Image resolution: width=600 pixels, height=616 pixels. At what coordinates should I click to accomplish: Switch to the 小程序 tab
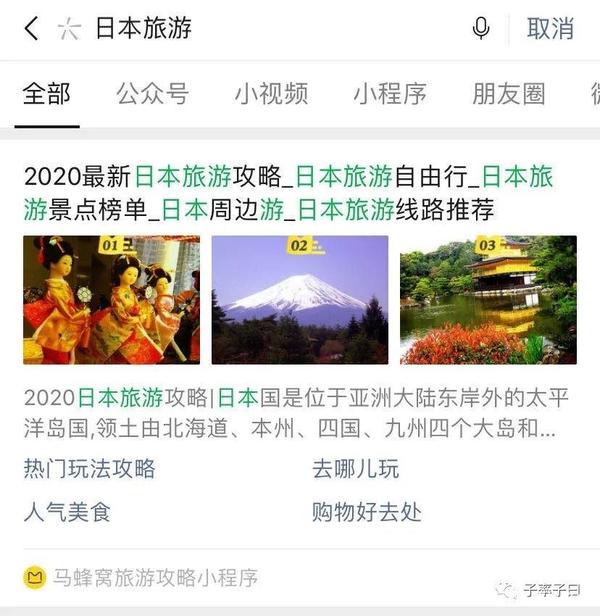tap(389, 94)
